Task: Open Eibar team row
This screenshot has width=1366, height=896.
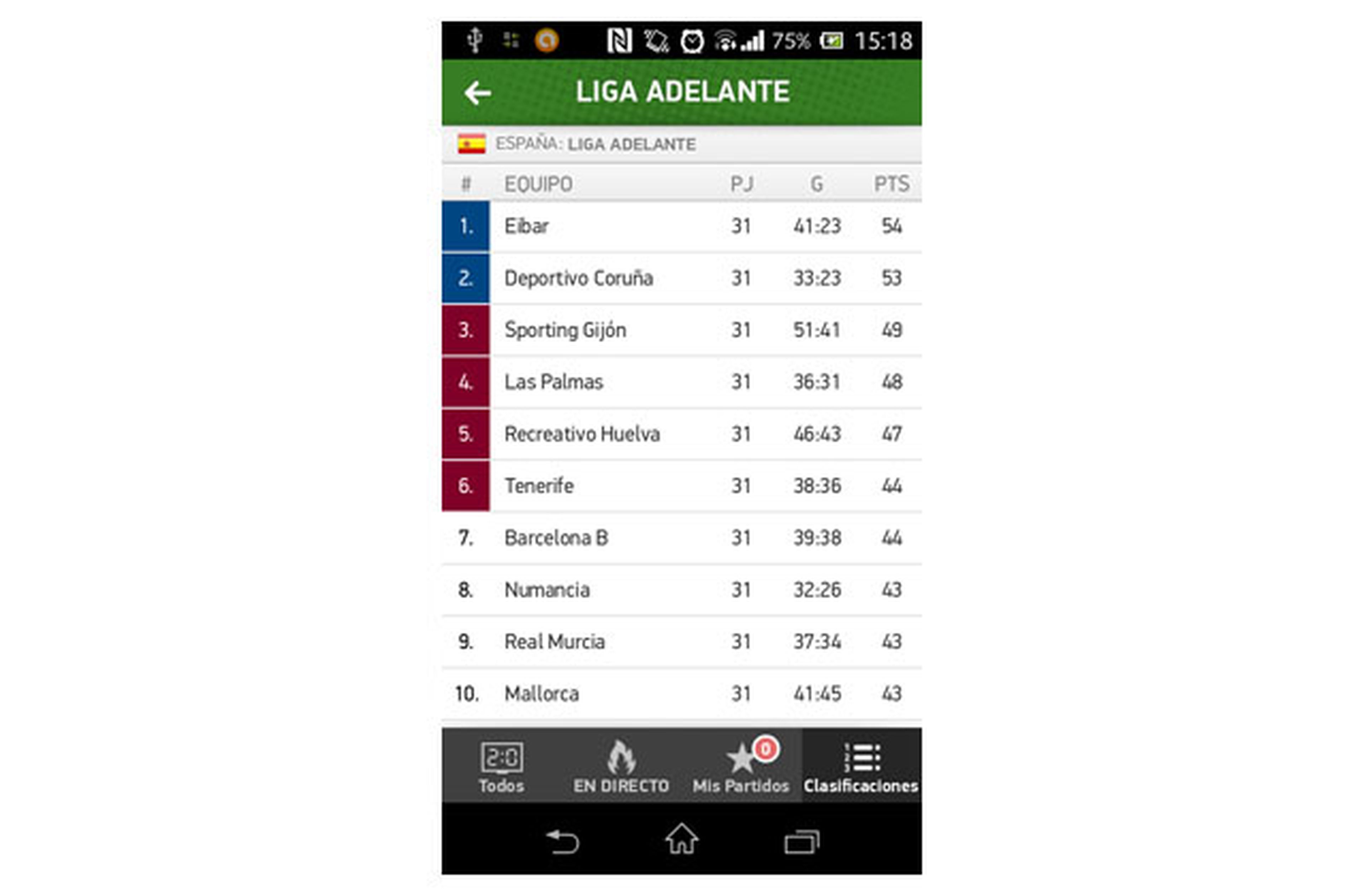Action: click(x=681, y=226)
